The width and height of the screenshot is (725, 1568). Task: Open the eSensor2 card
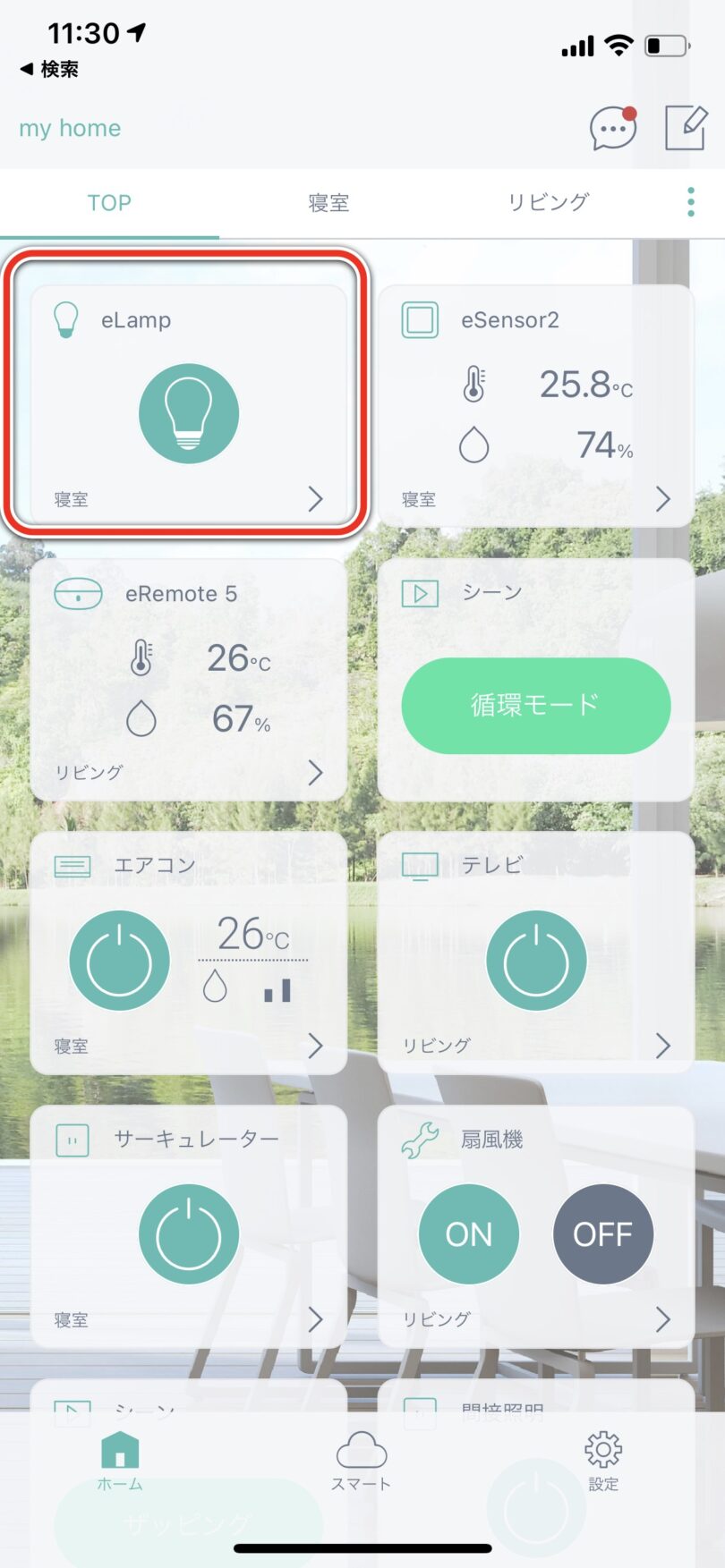pyautogui.click(x=535, y=407)
